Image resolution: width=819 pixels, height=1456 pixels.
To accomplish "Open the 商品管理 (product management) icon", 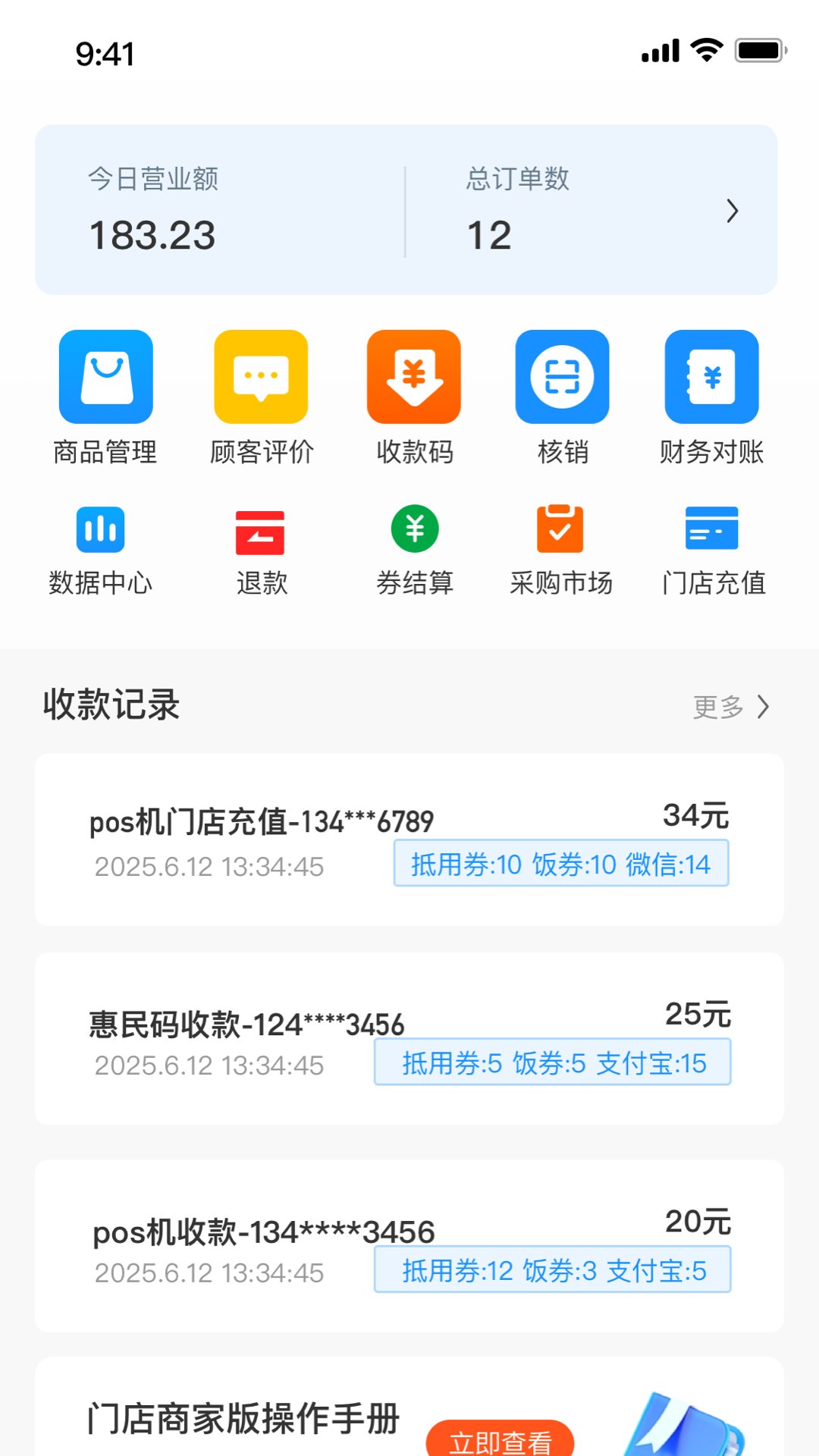I will 105,394.
